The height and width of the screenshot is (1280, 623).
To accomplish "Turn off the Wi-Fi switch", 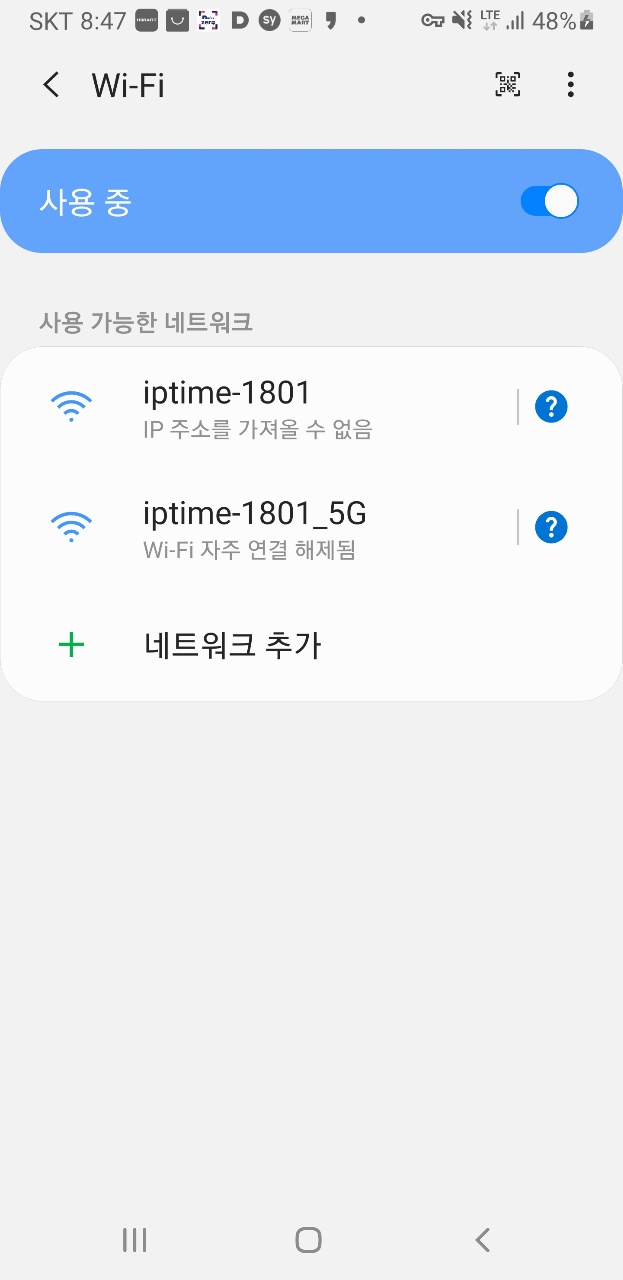I will coord(549,201).
